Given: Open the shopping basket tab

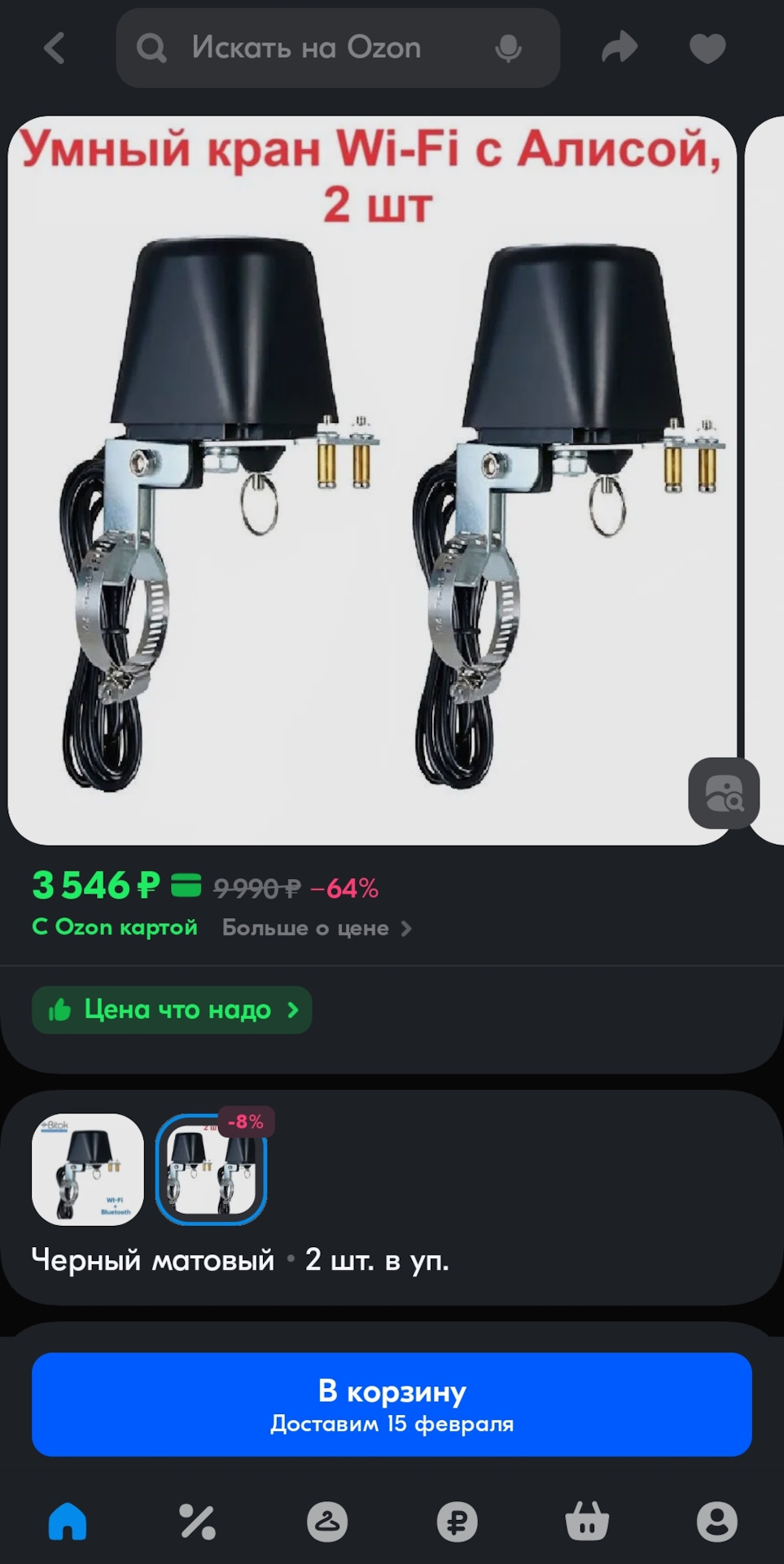Looking at the screenshot, I should 587,1522.
